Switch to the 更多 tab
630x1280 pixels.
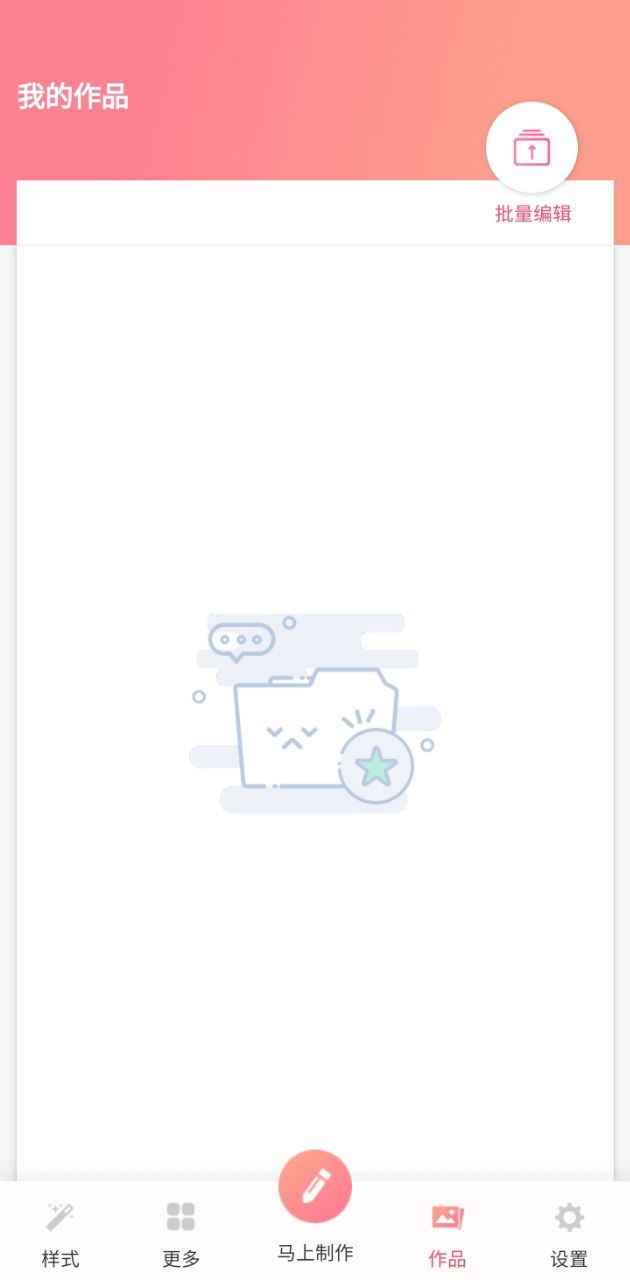tap(181, 1234)
